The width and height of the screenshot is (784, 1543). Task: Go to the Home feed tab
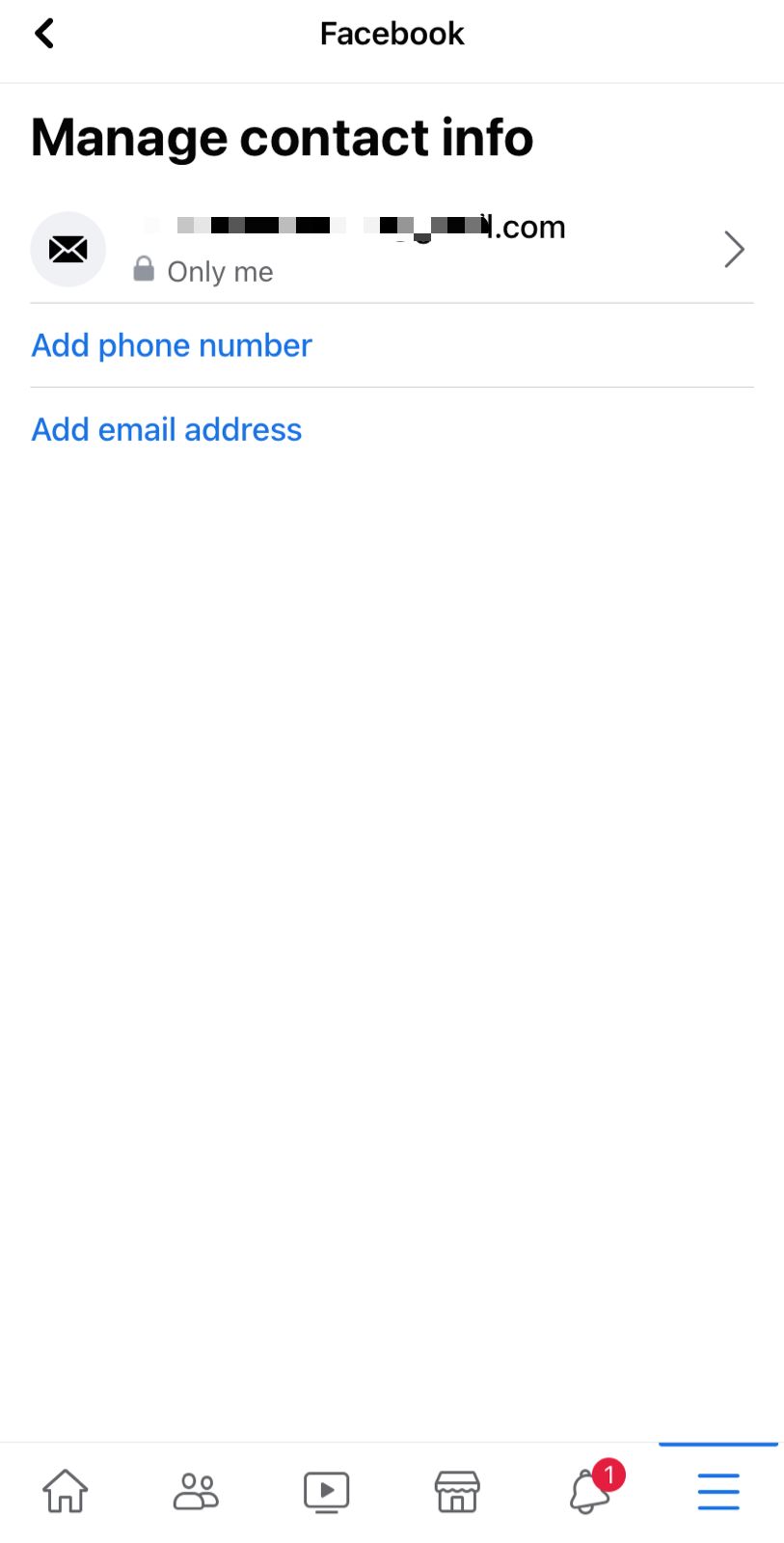(66, 1491)
